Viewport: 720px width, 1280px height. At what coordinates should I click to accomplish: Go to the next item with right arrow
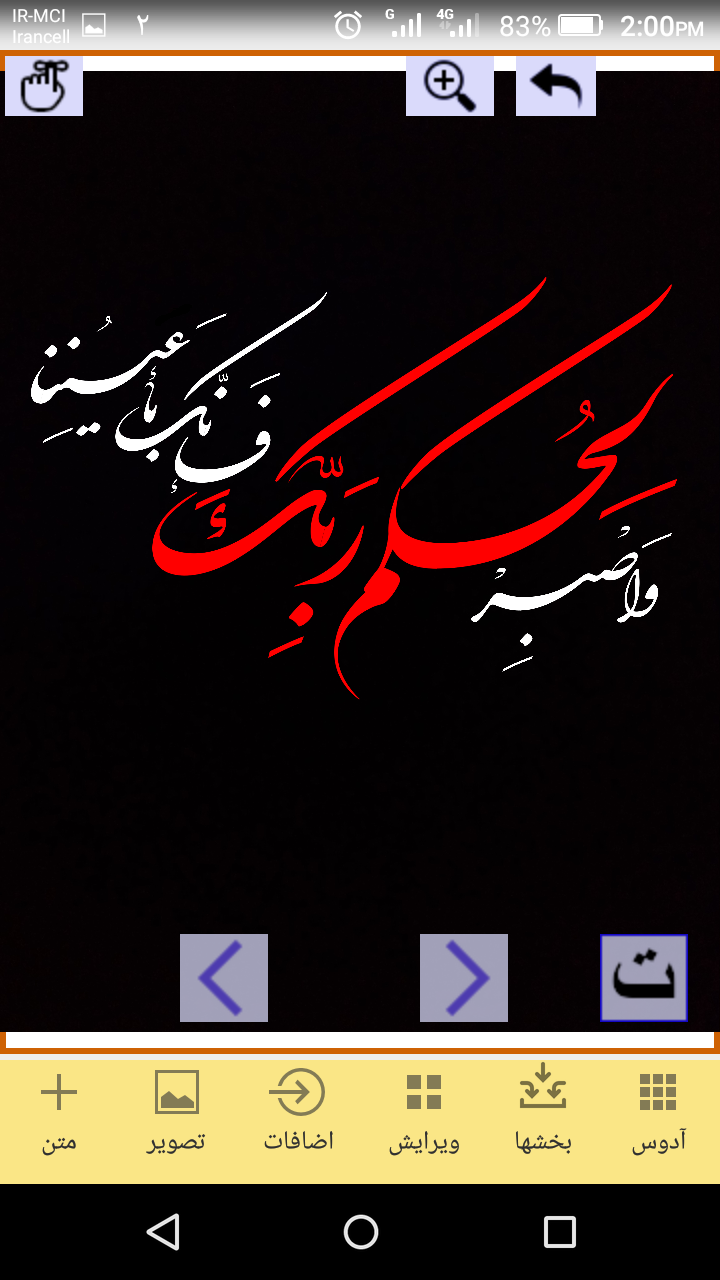[x=464, y=978]
